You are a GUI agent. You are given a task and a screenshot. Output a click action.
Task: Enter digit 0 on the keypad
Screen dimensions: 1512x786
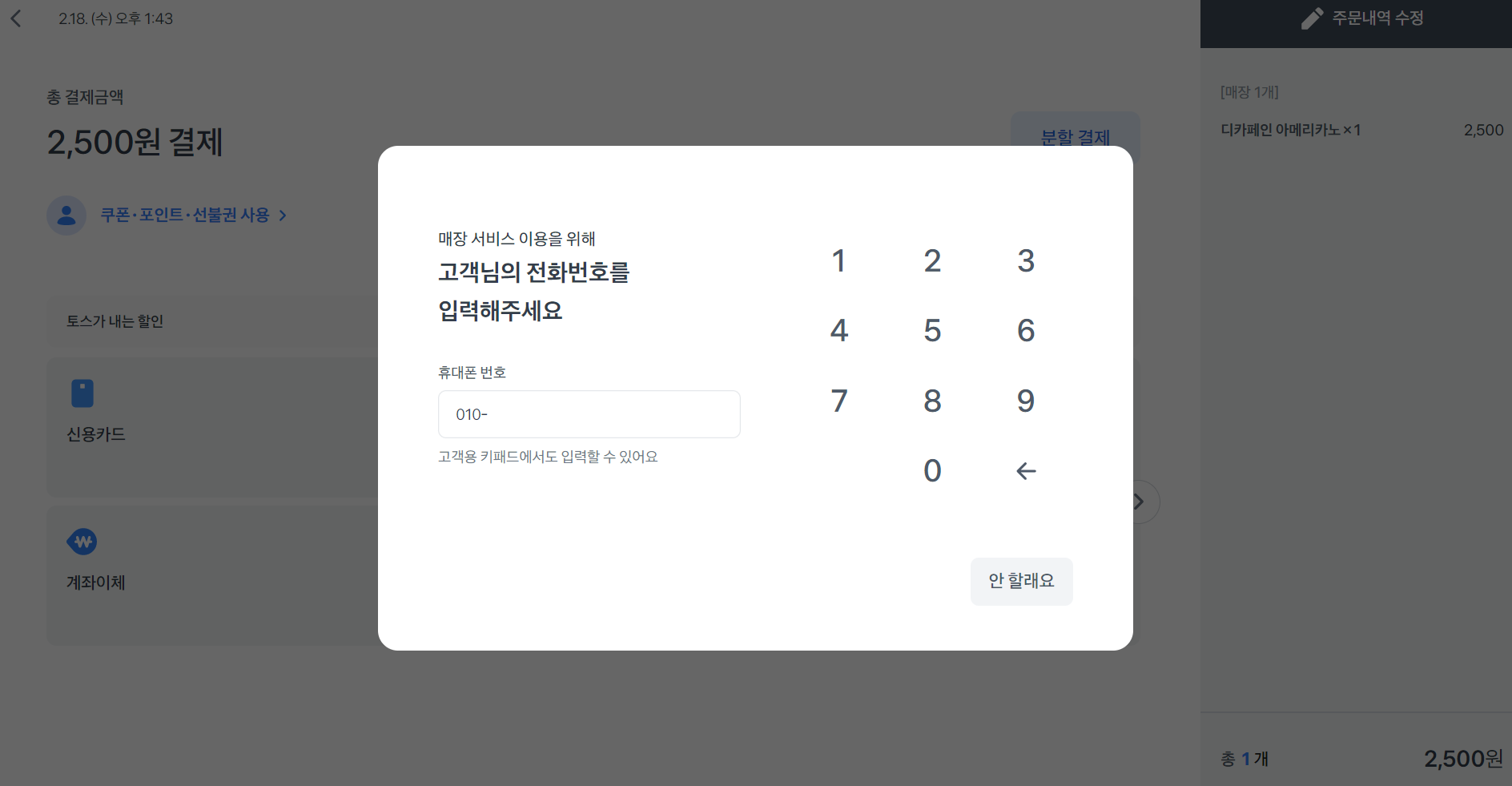point(932,470)
